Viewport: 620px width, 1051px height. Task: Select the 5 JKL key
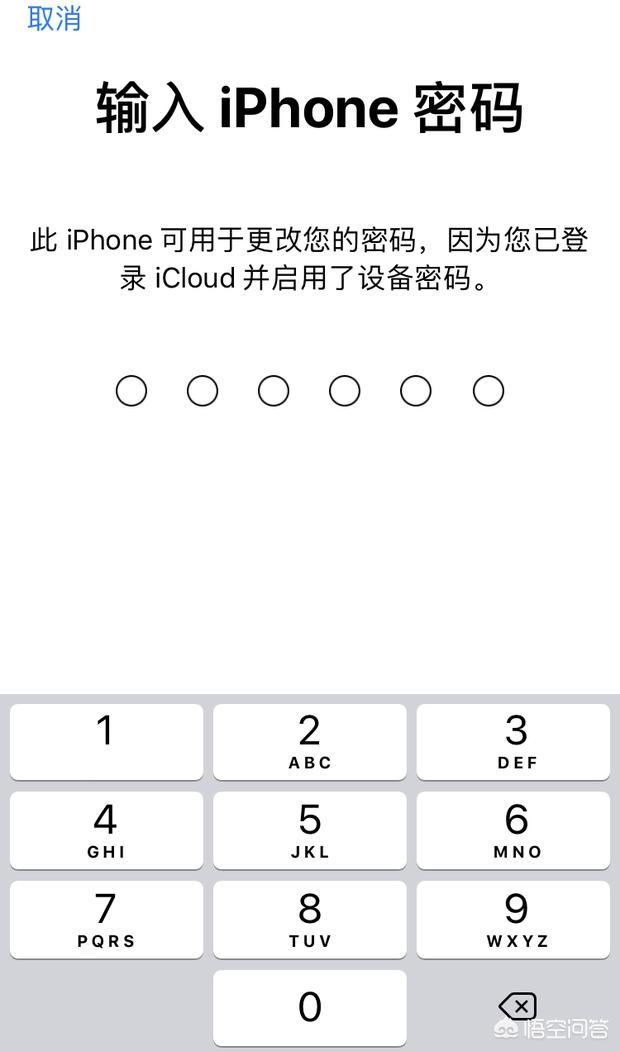tap(310, 830)
